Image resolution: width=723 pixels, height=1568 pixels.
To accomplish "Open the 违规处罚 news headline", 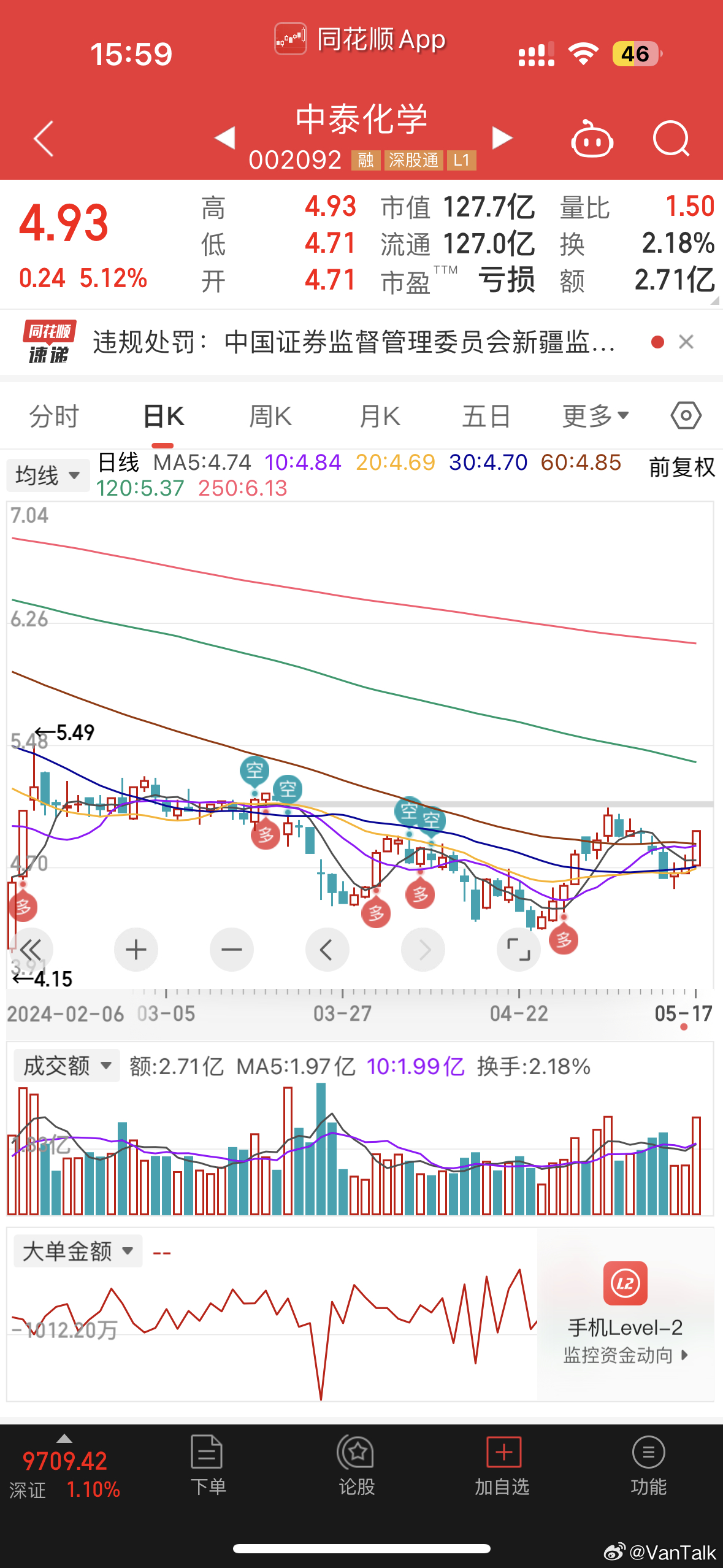I will [354, 342].
